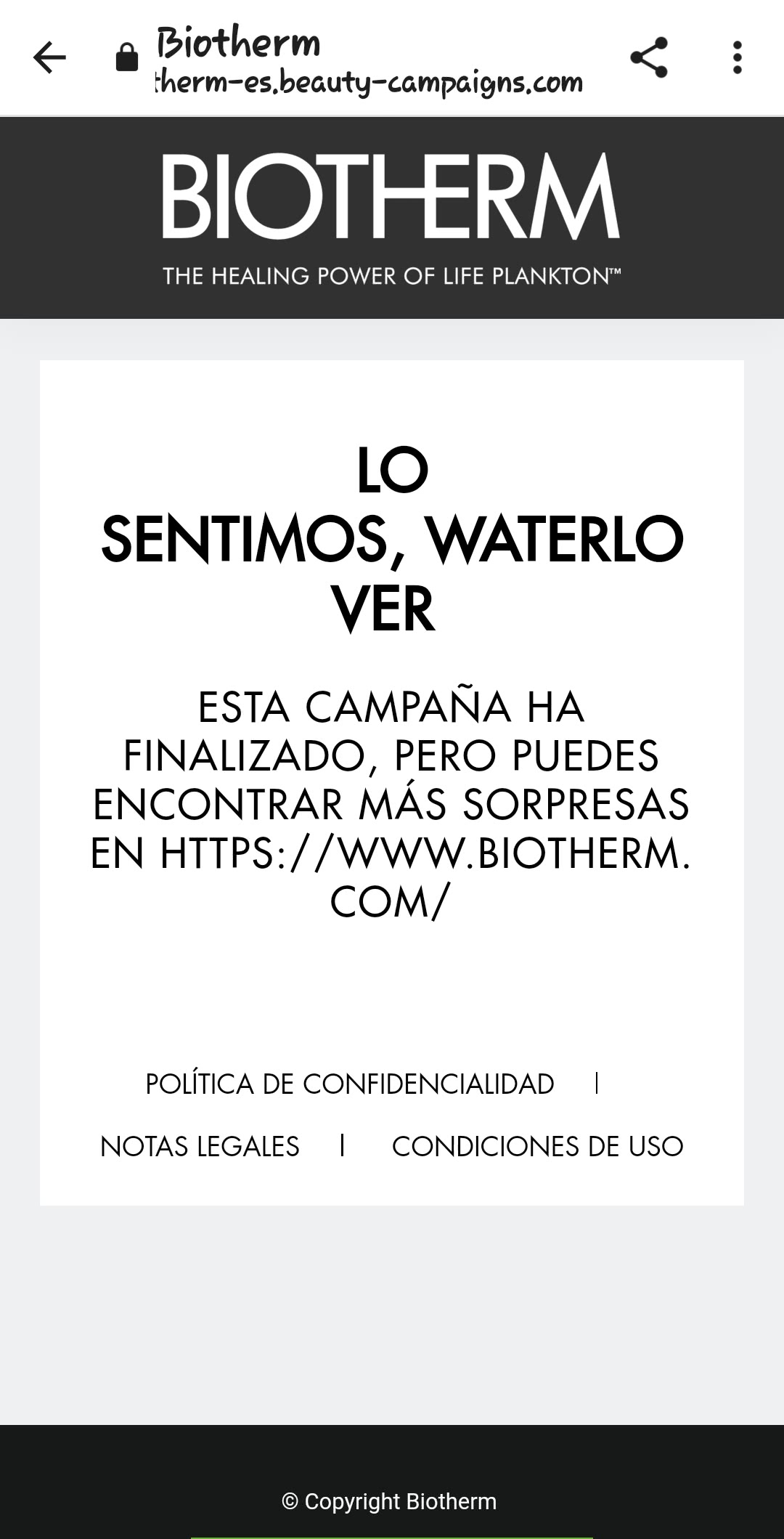The image size is (784, 1539).
Task: Open the Condiciones de Uso link
Action: click(x=537, y=1146)
